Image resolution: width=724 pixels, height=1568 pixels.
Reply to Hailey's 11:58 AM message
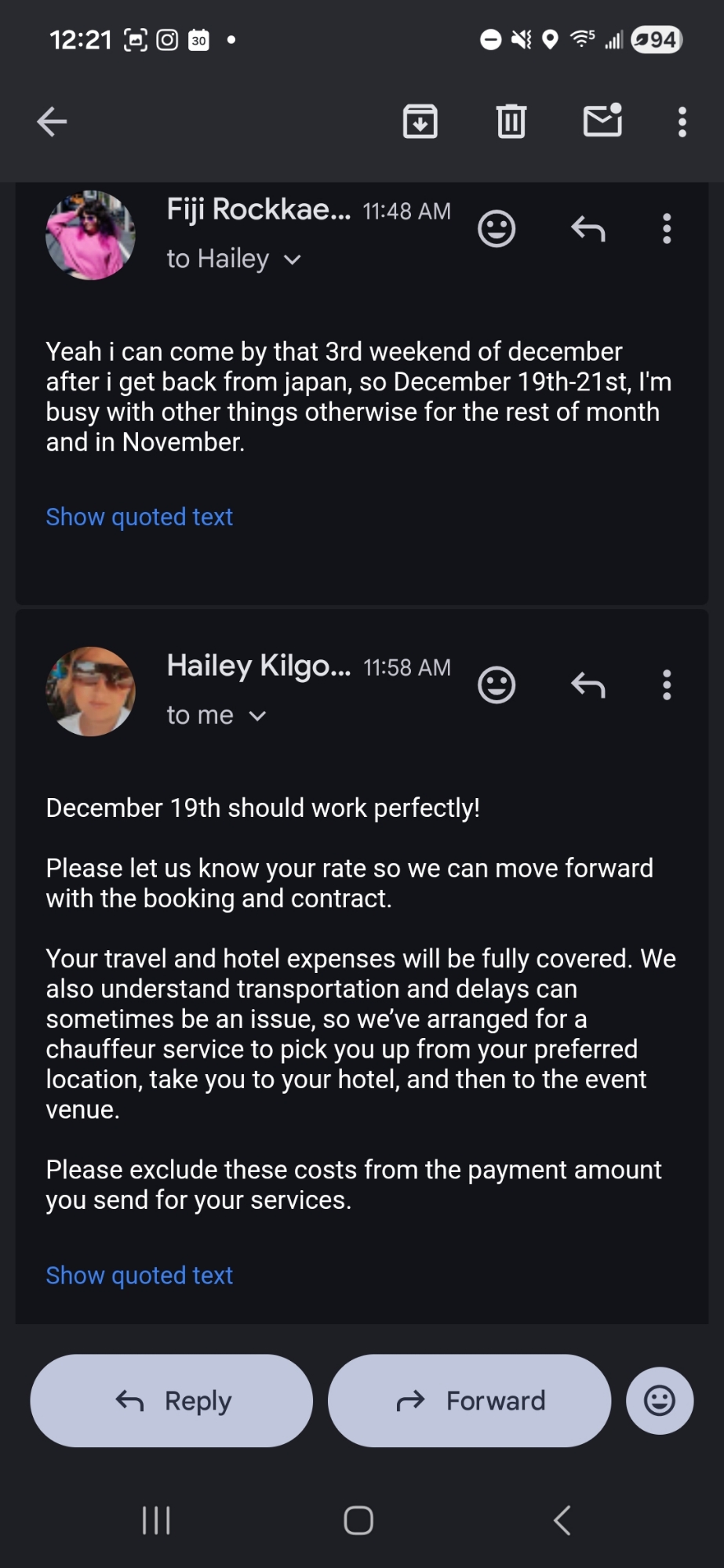pos(588,685)
